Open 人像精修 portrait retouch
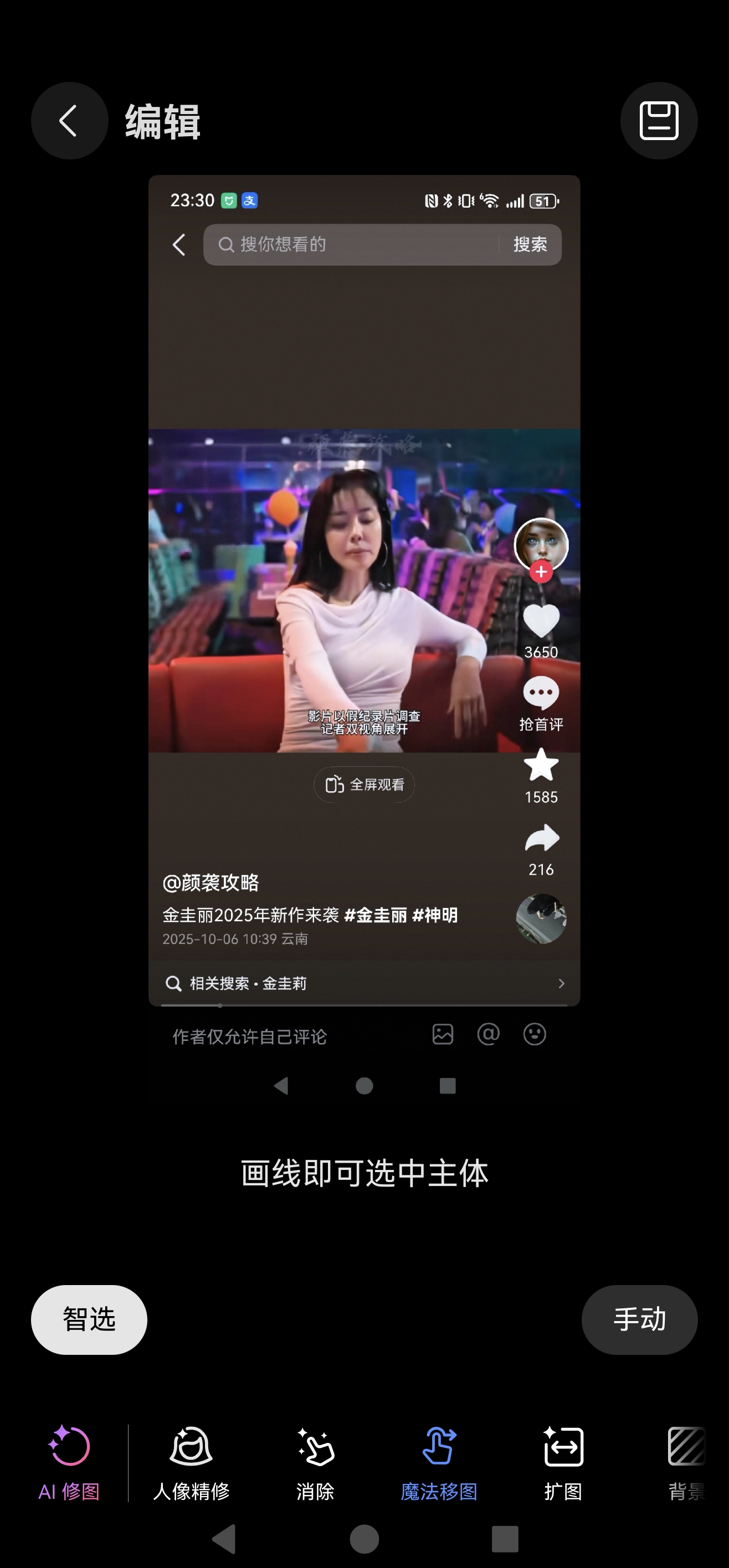729x1568 pixels. (191, 1462)
